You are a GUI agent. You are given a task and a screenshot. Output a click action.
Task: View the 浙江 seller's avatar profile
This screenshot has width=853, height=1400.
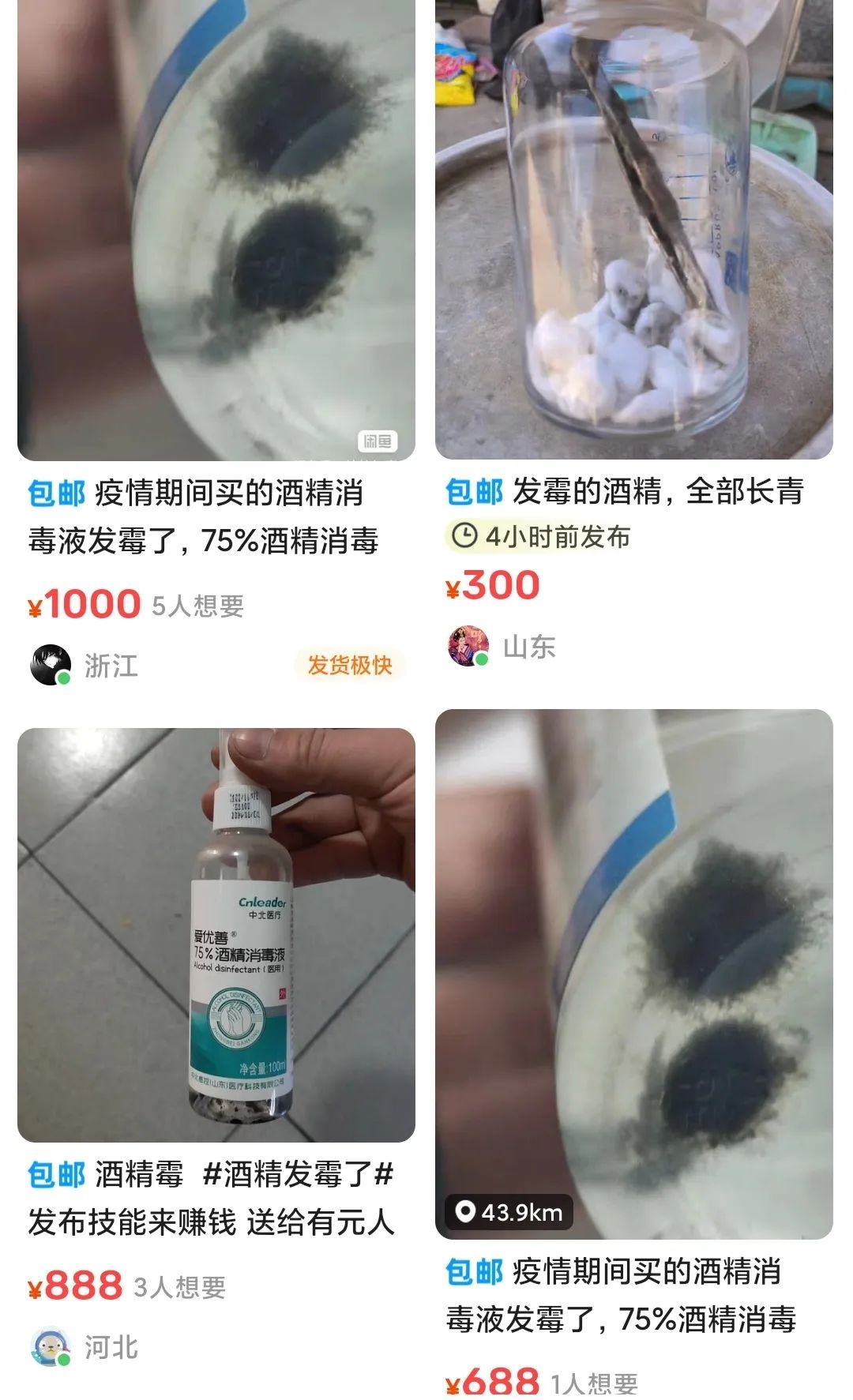point(51,665)
